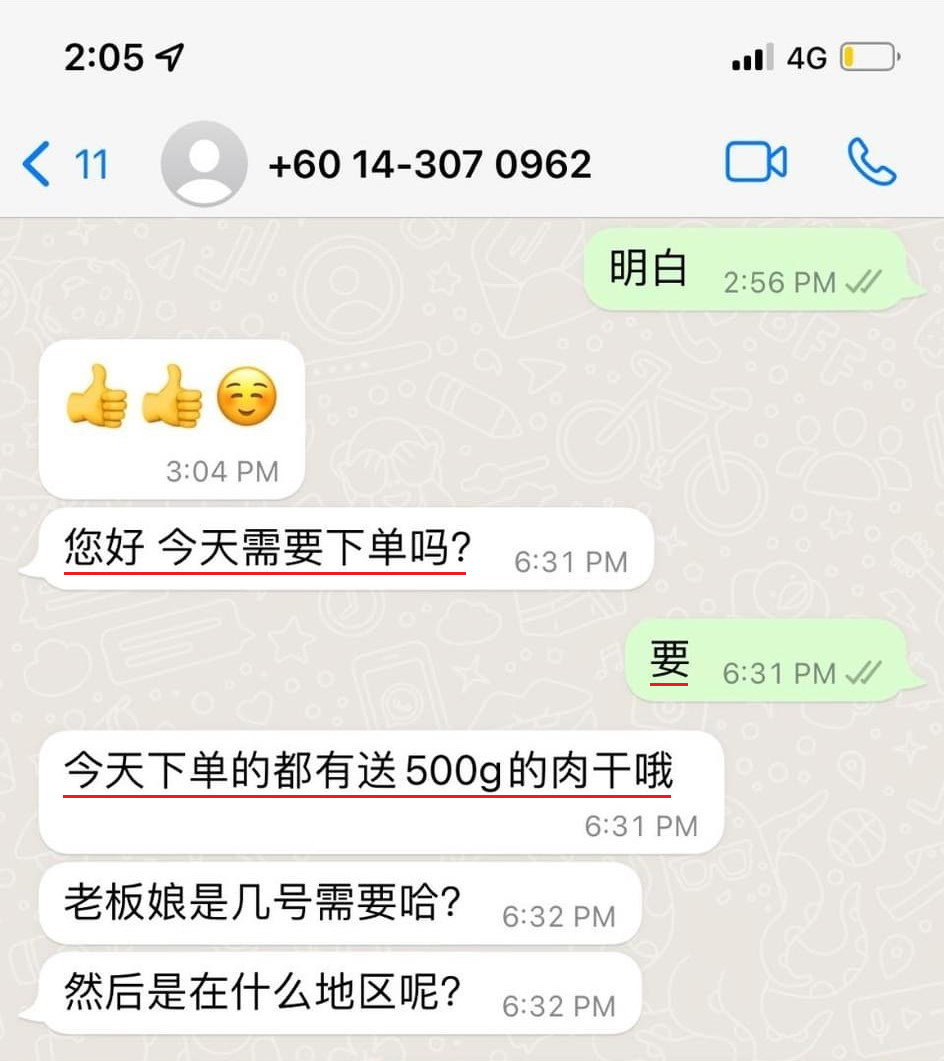Image resolution: width=944 pixels, height=1061 pixels.
Task: Start a video call with this contact
Action: pos(755,163)
